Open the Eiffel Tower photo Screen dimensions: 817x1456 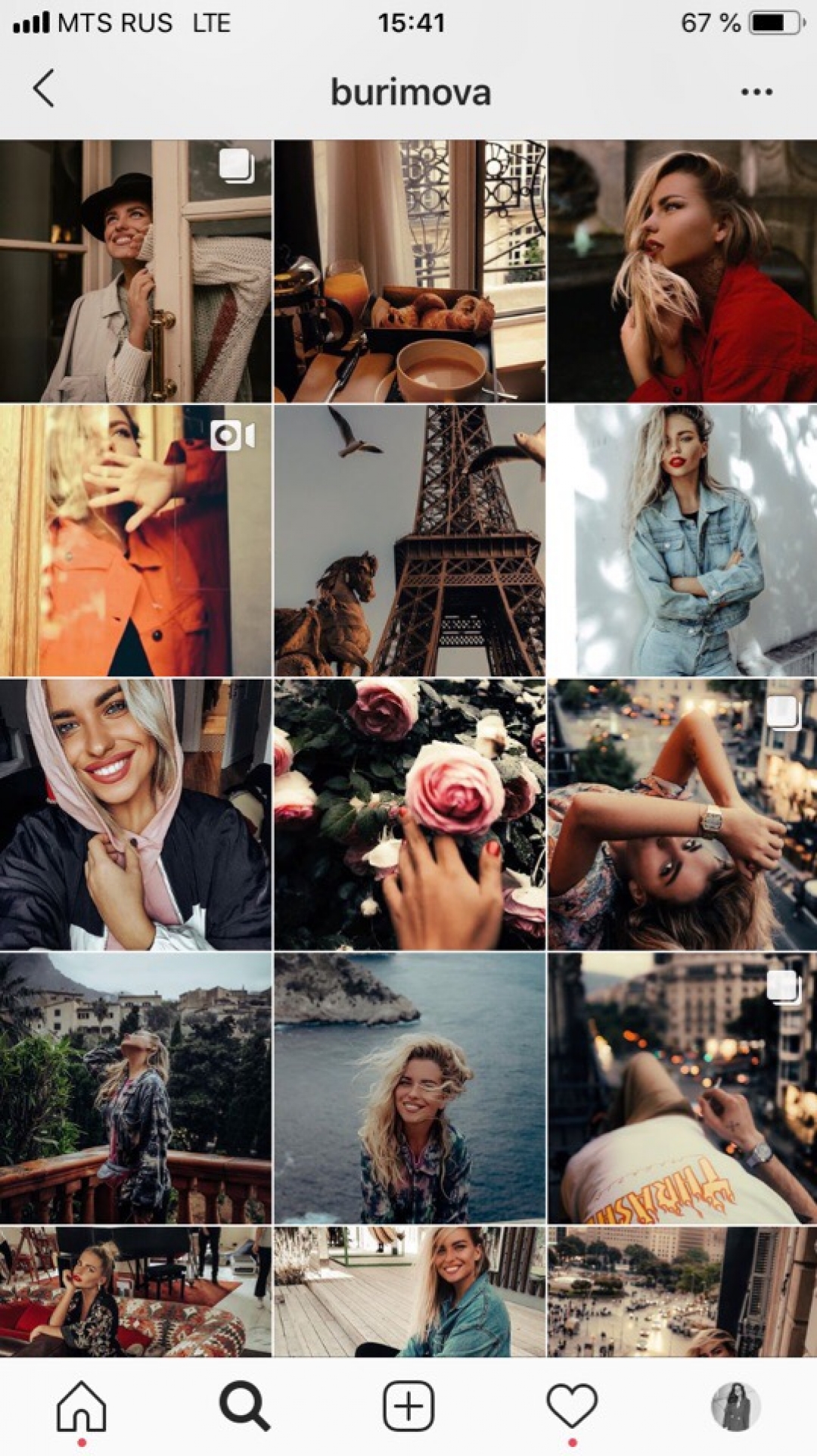tap(409, 540)
